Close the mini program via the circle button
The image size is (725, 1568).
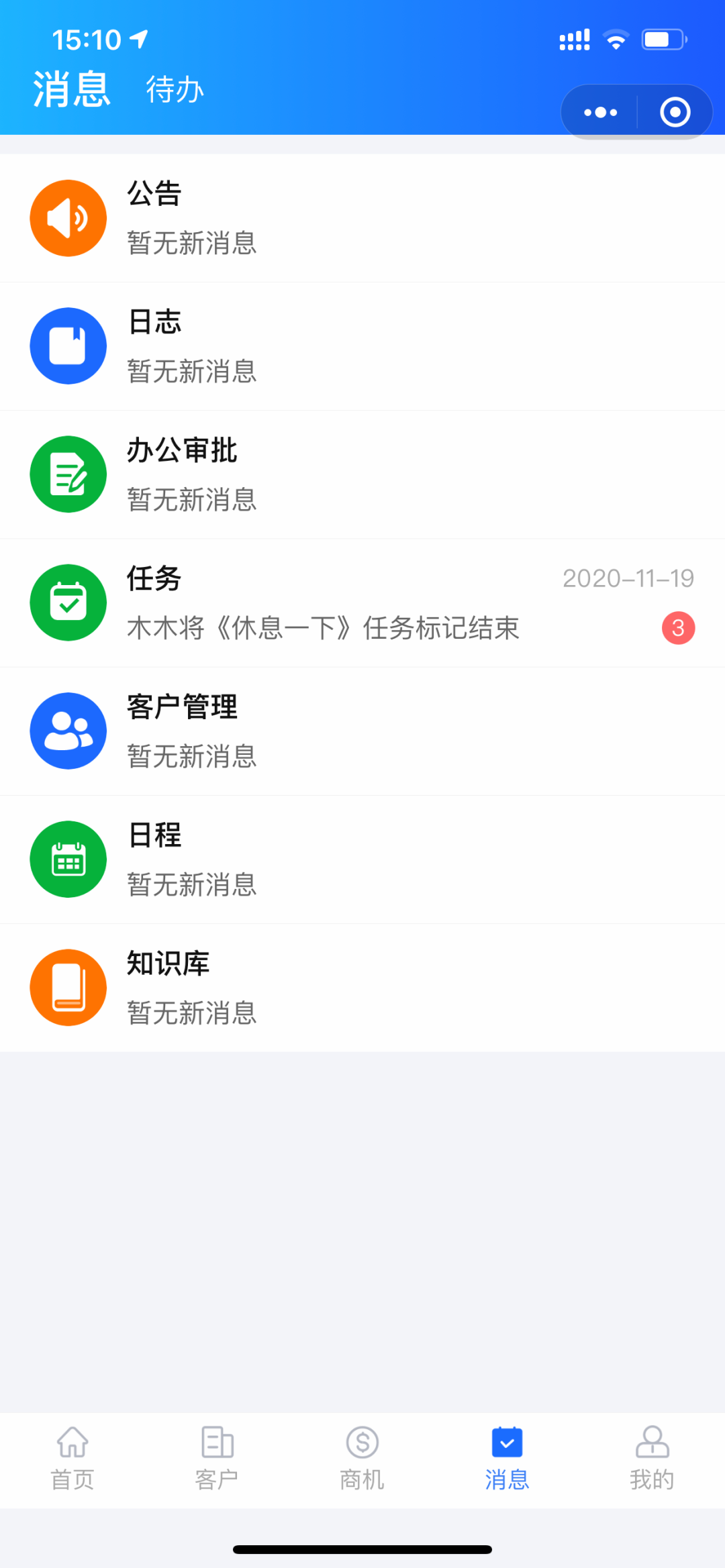(x=675, y=112)
